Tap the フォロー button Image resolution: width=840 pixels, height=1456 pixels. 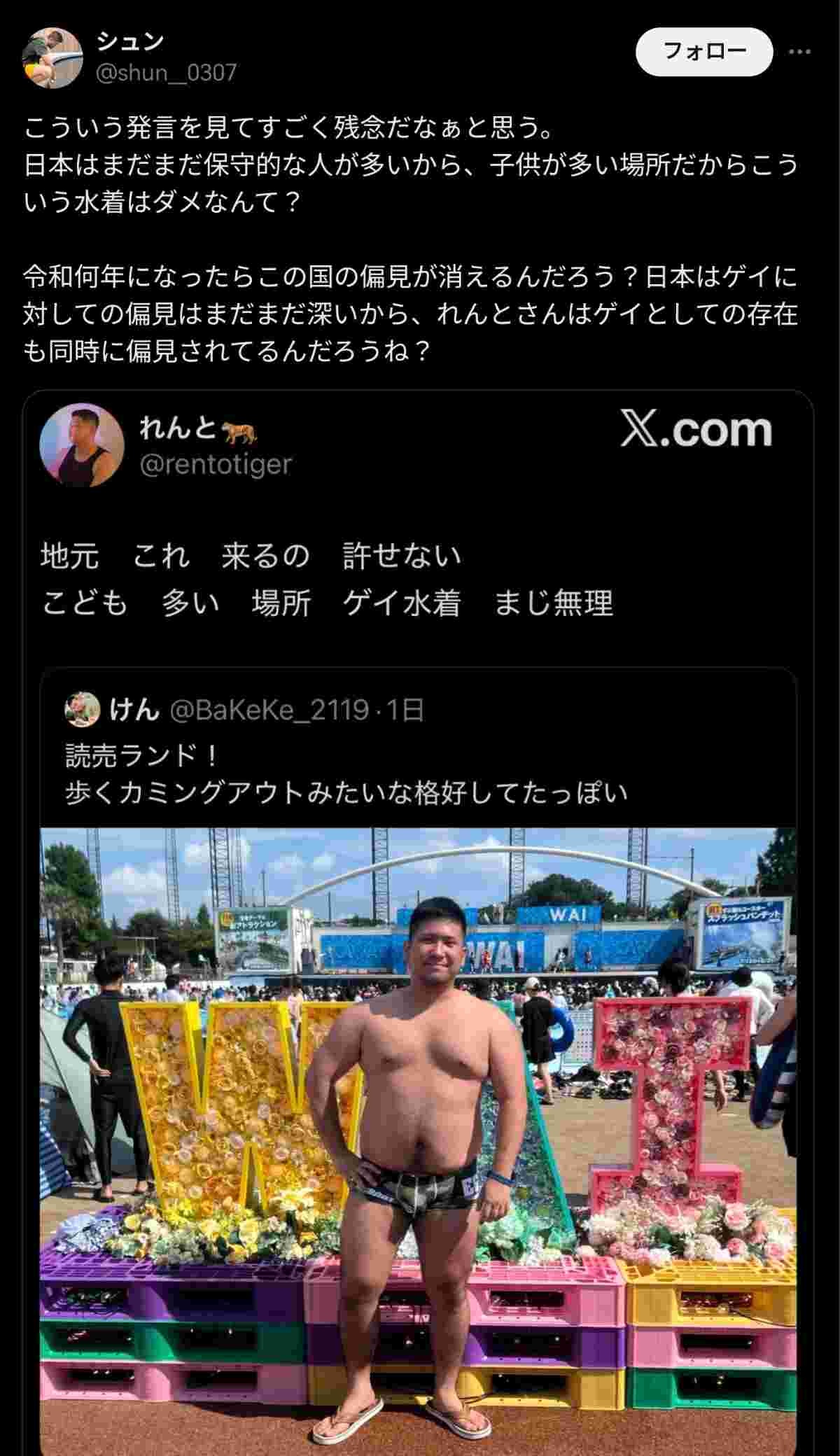coord(703,51)
